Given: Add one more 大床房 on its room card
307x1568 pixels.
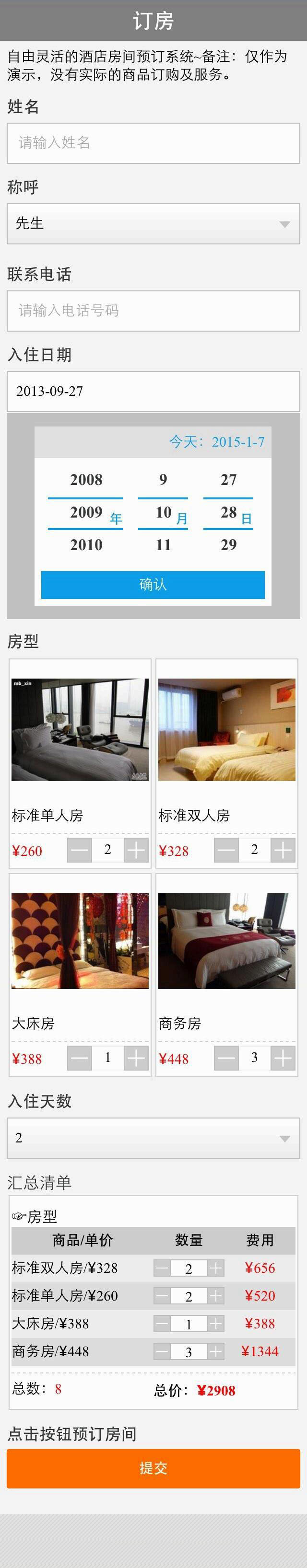Looking at the screenshot, I should click(136, 1058).
